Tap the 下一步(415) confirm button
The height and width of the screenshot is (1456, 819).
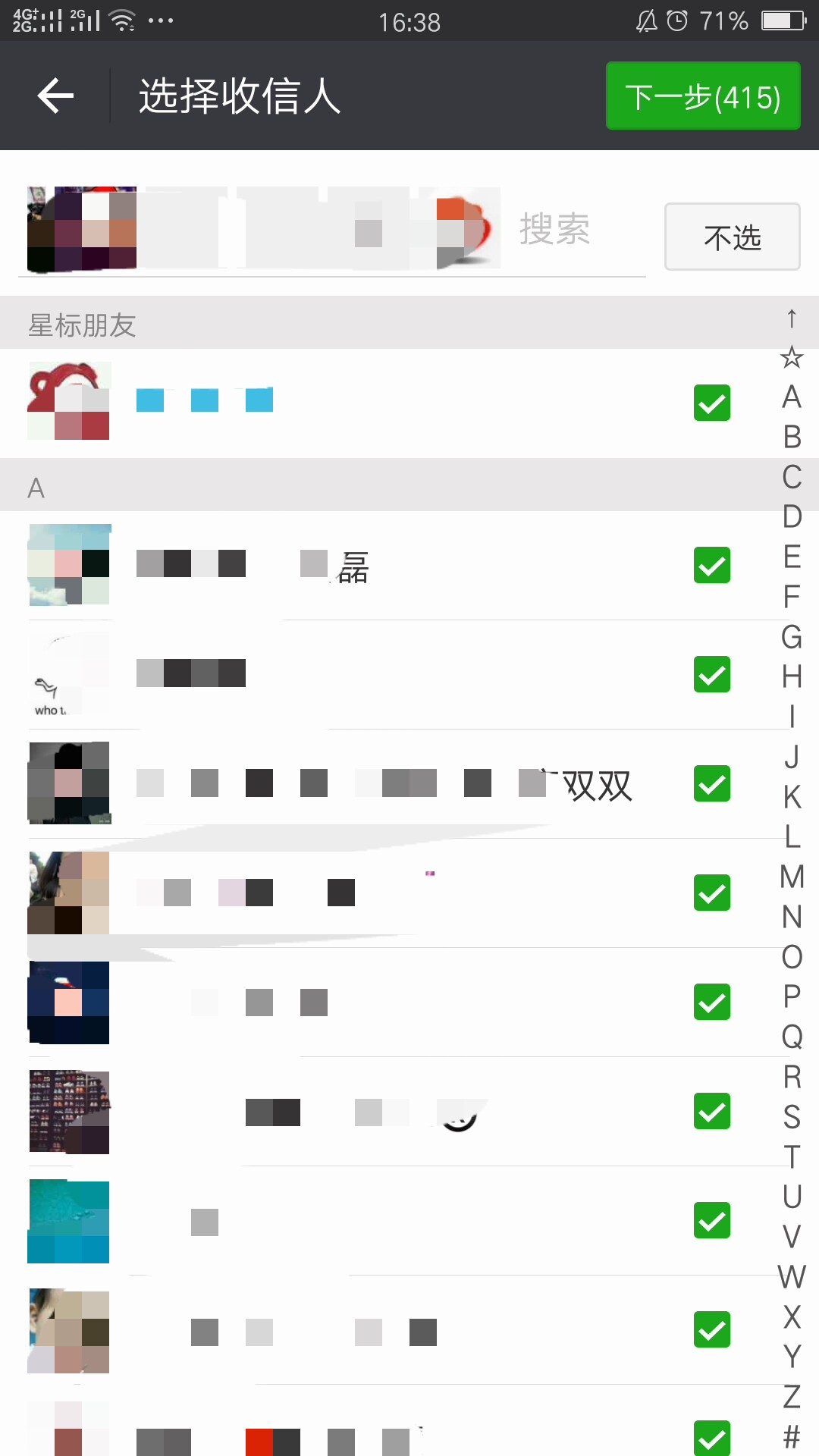[702, 96]
